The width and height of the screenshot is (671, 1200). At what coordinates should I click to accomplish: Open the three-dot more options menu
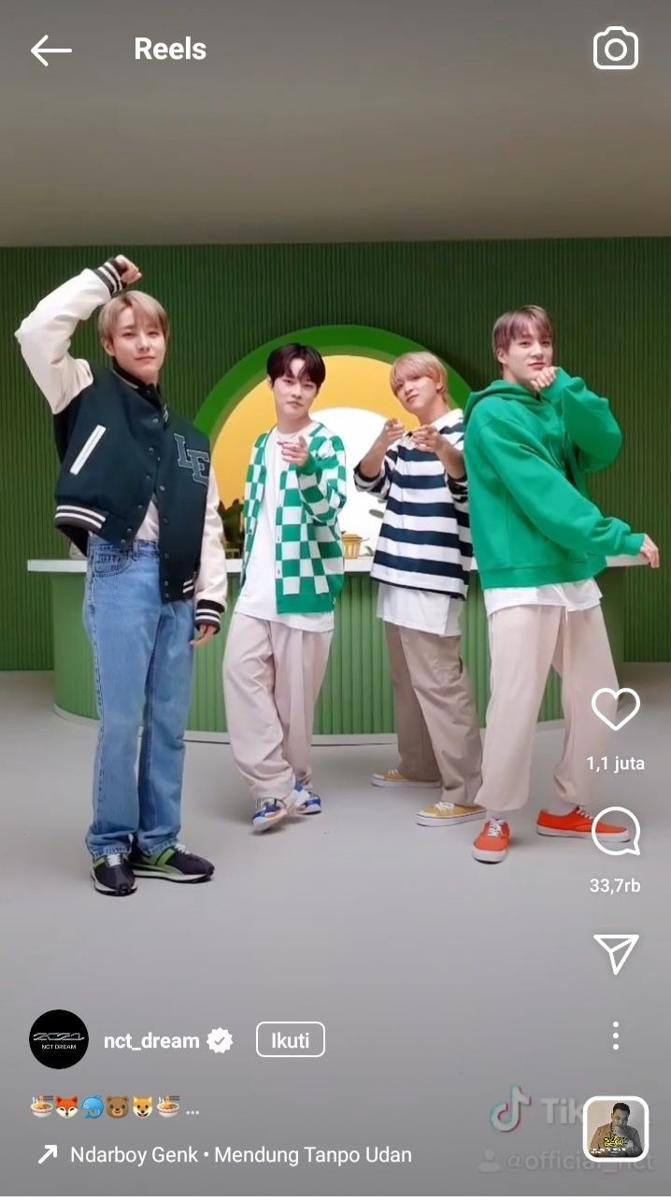(x=615, y=1036)
